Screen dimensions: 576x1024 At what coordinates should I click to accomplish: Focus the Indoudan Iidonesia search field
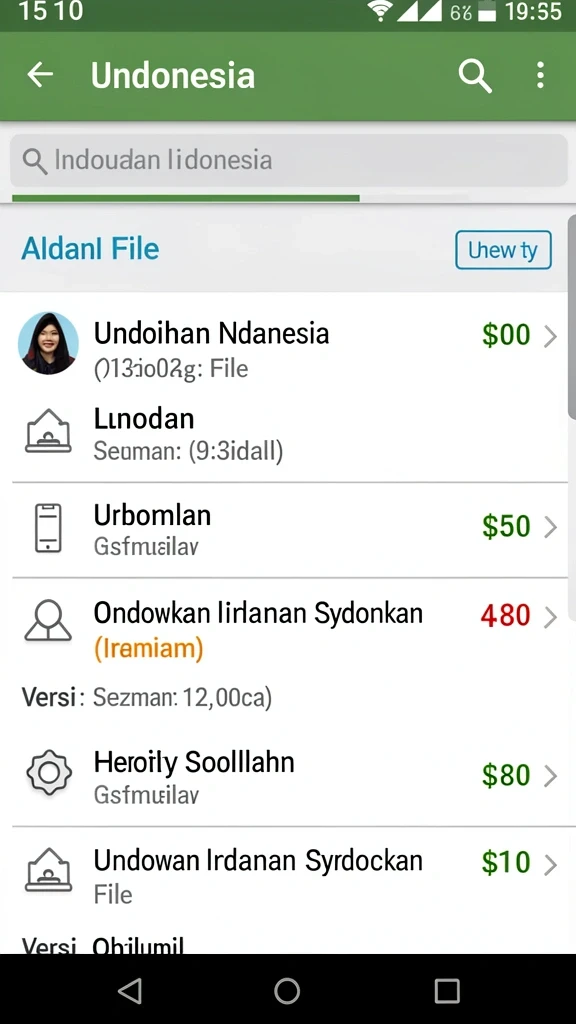(x=289, y=161)
